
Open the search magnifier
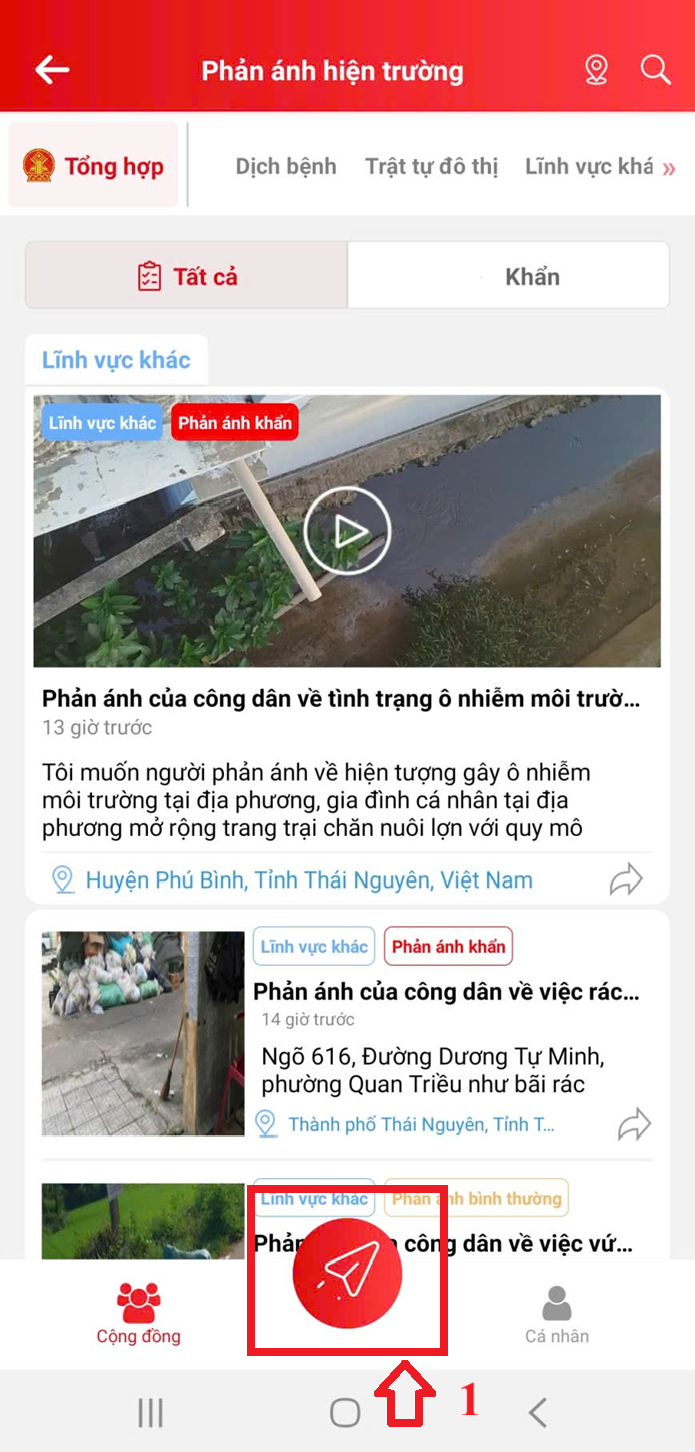pyautogui.click(x=655, y=70)
